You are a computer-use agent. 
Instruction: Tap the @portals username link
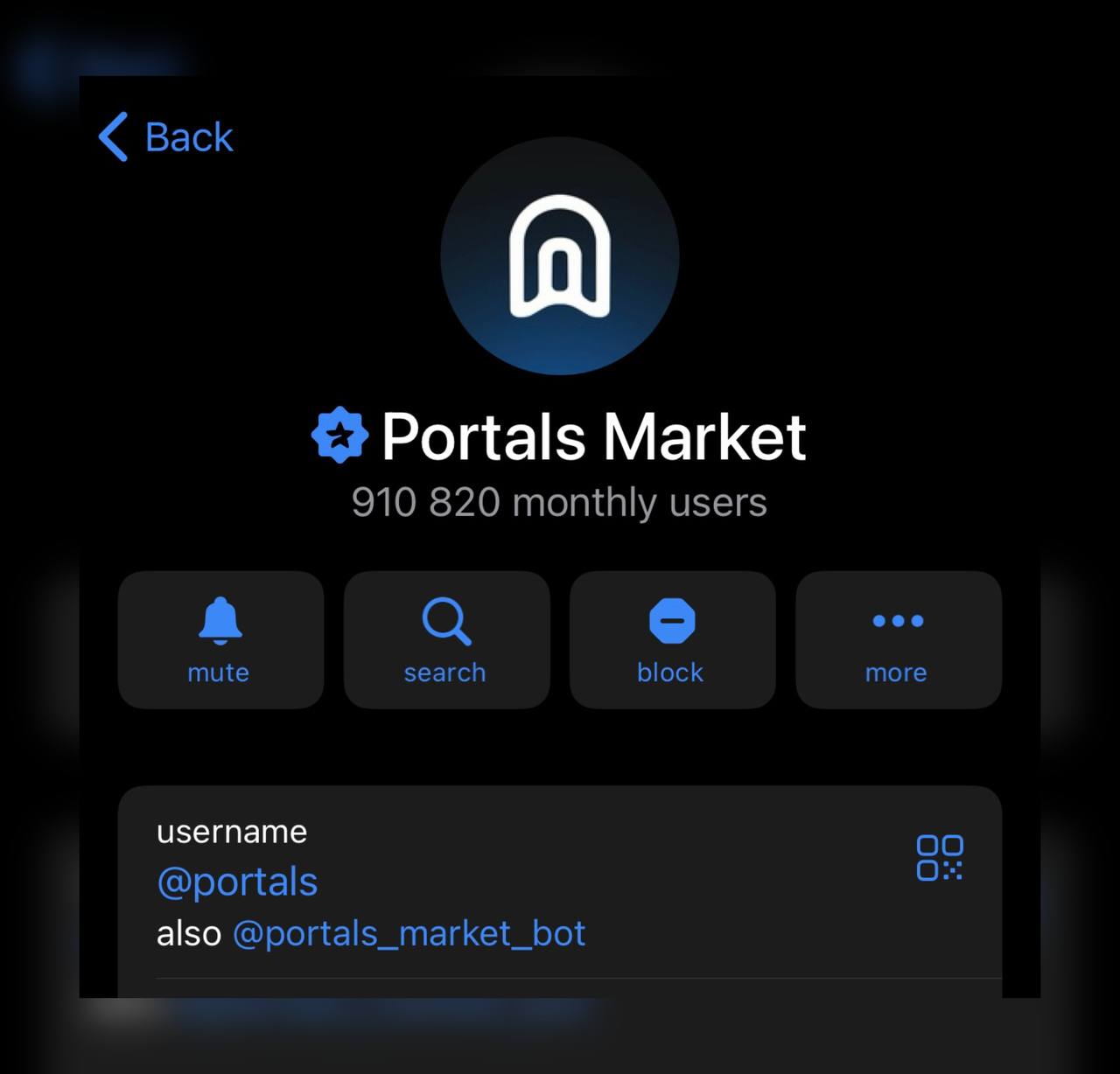point(237,882)
